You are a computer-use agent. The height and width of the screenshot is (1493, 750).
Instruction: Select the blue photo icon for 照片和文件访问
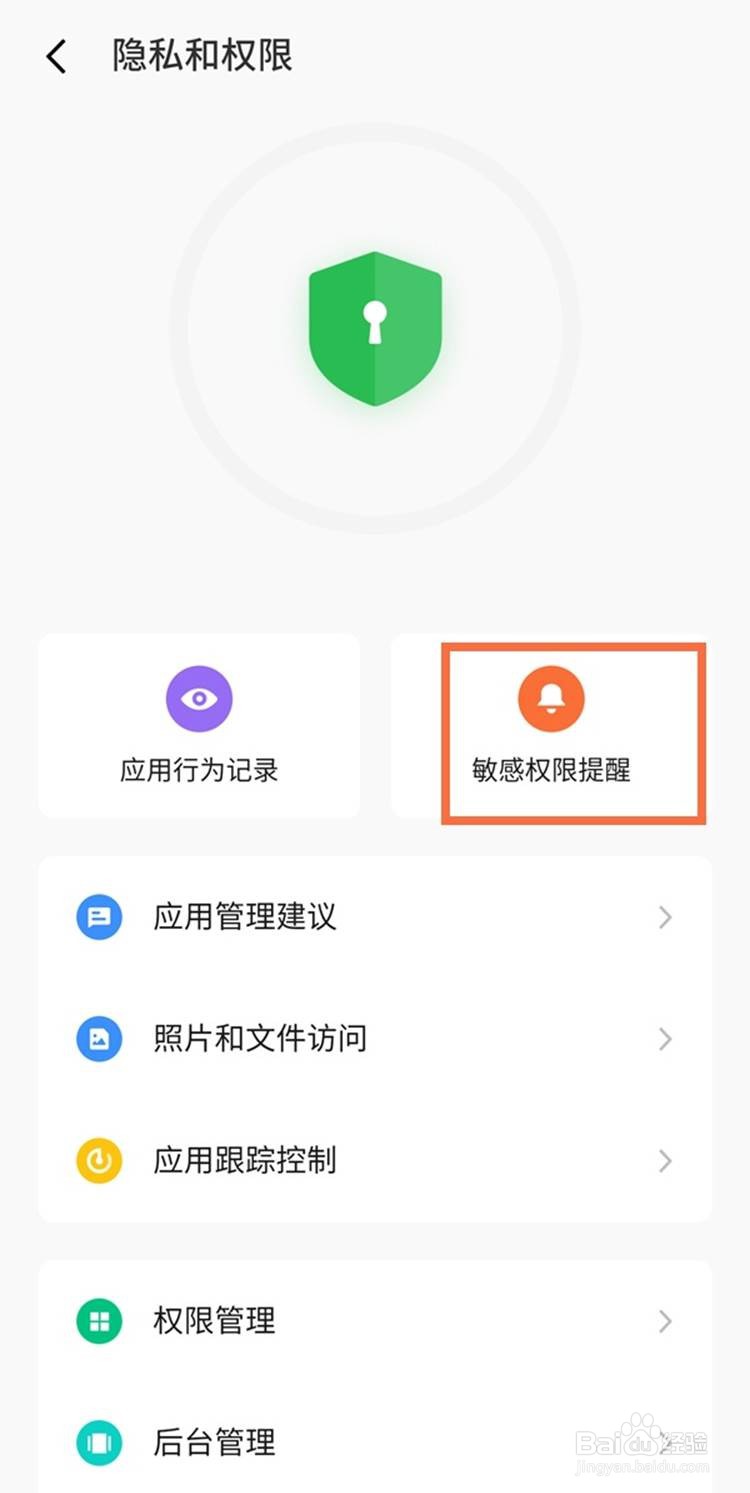coord(98,1040)
